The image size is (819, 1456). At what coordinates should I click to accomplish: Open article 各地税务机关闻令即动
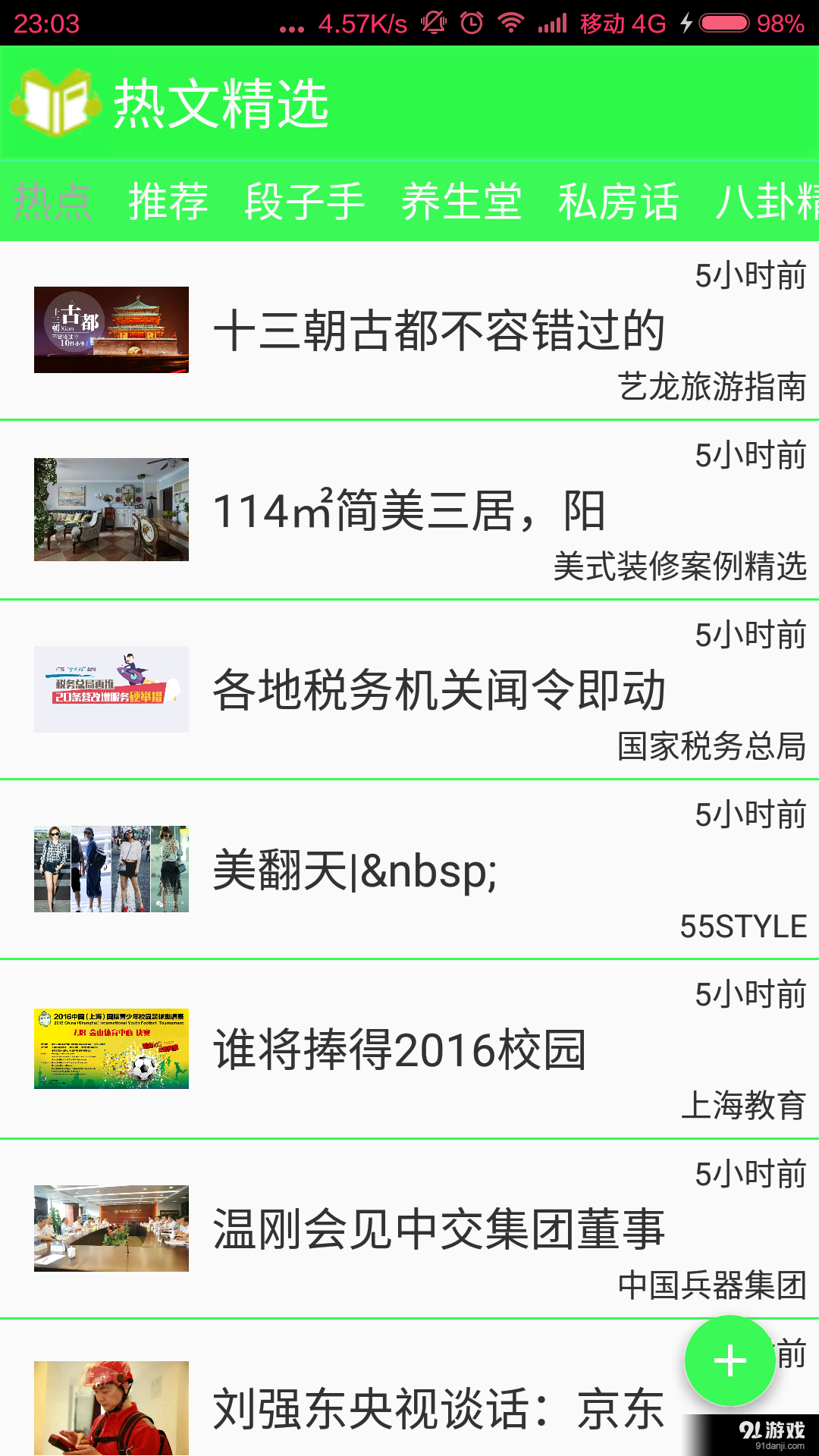coord(438,690)
